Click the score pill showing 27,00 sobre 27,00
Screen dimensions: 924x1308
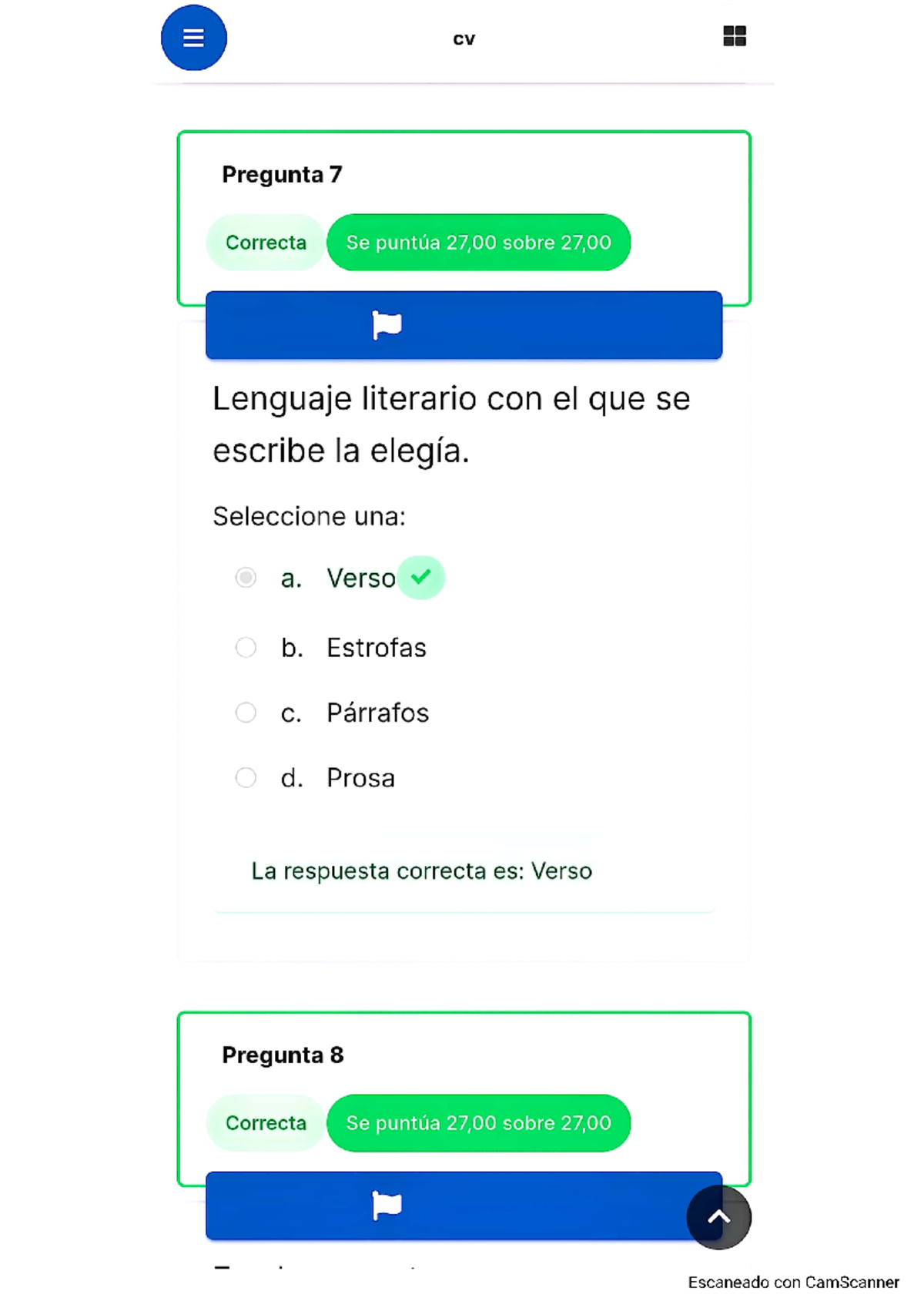click(x=479, y=242)
